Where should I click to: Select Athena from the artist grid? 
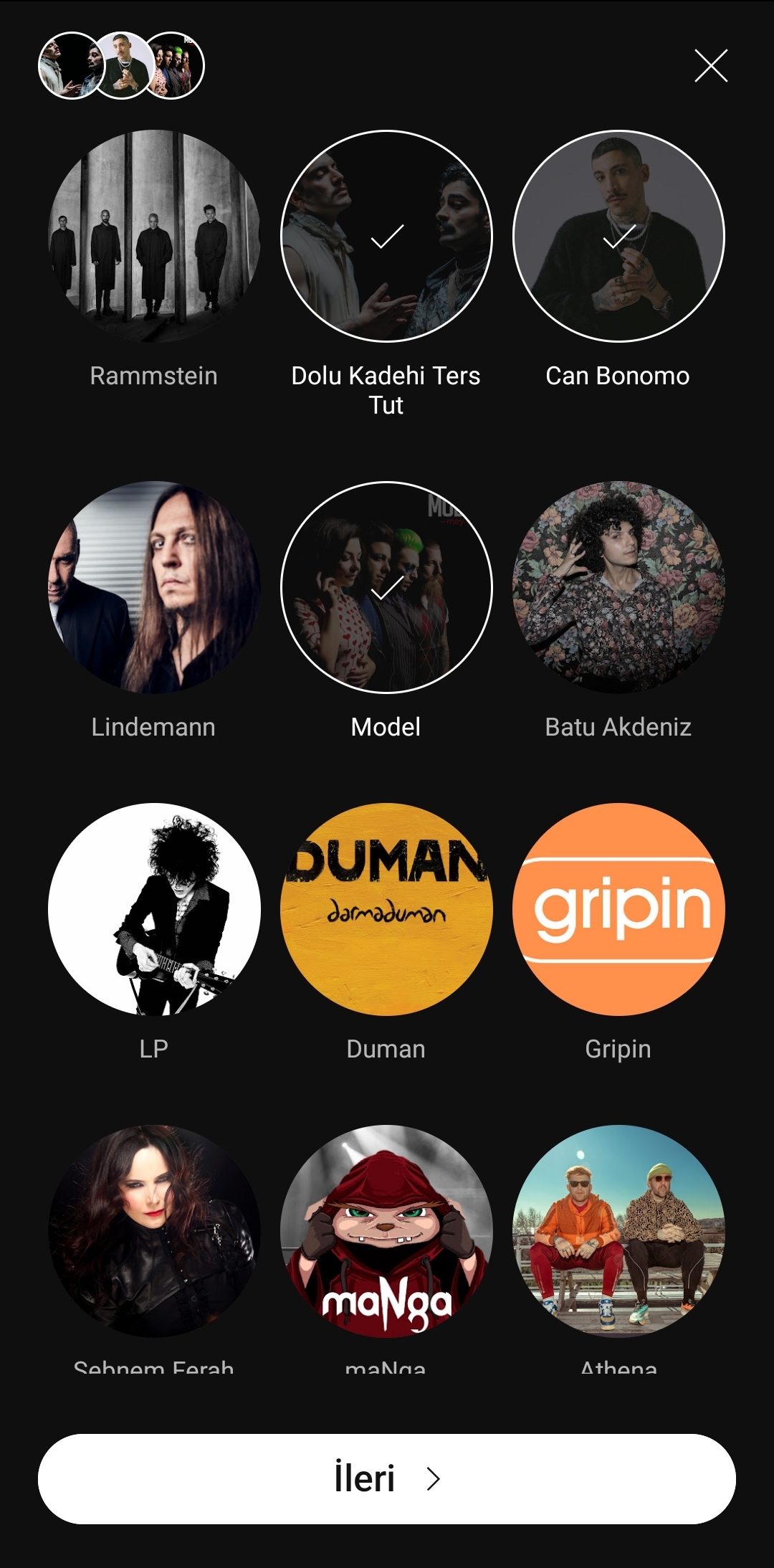[618, 1231]
